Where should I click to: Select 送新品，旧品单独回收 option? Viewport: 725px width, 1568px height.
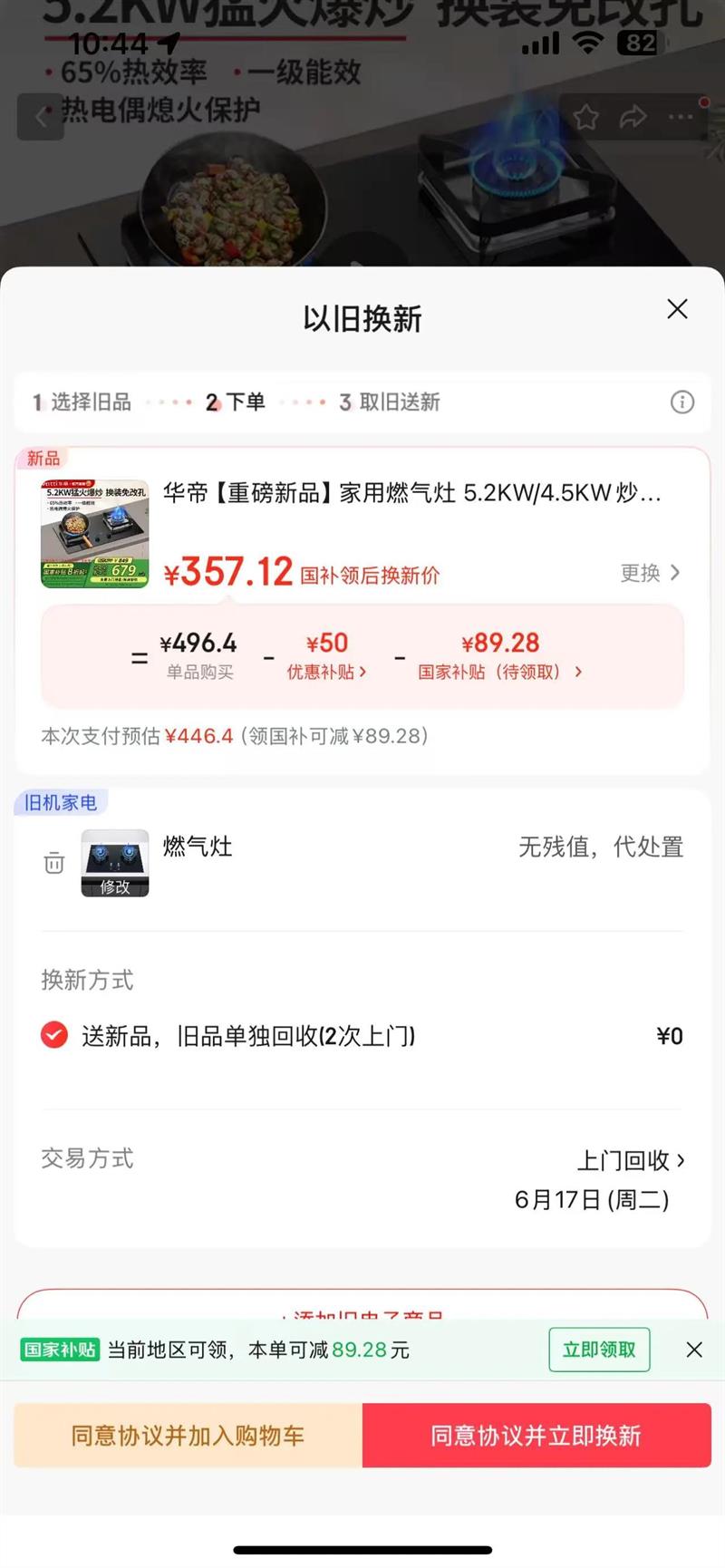click(x=54, y=1035)
